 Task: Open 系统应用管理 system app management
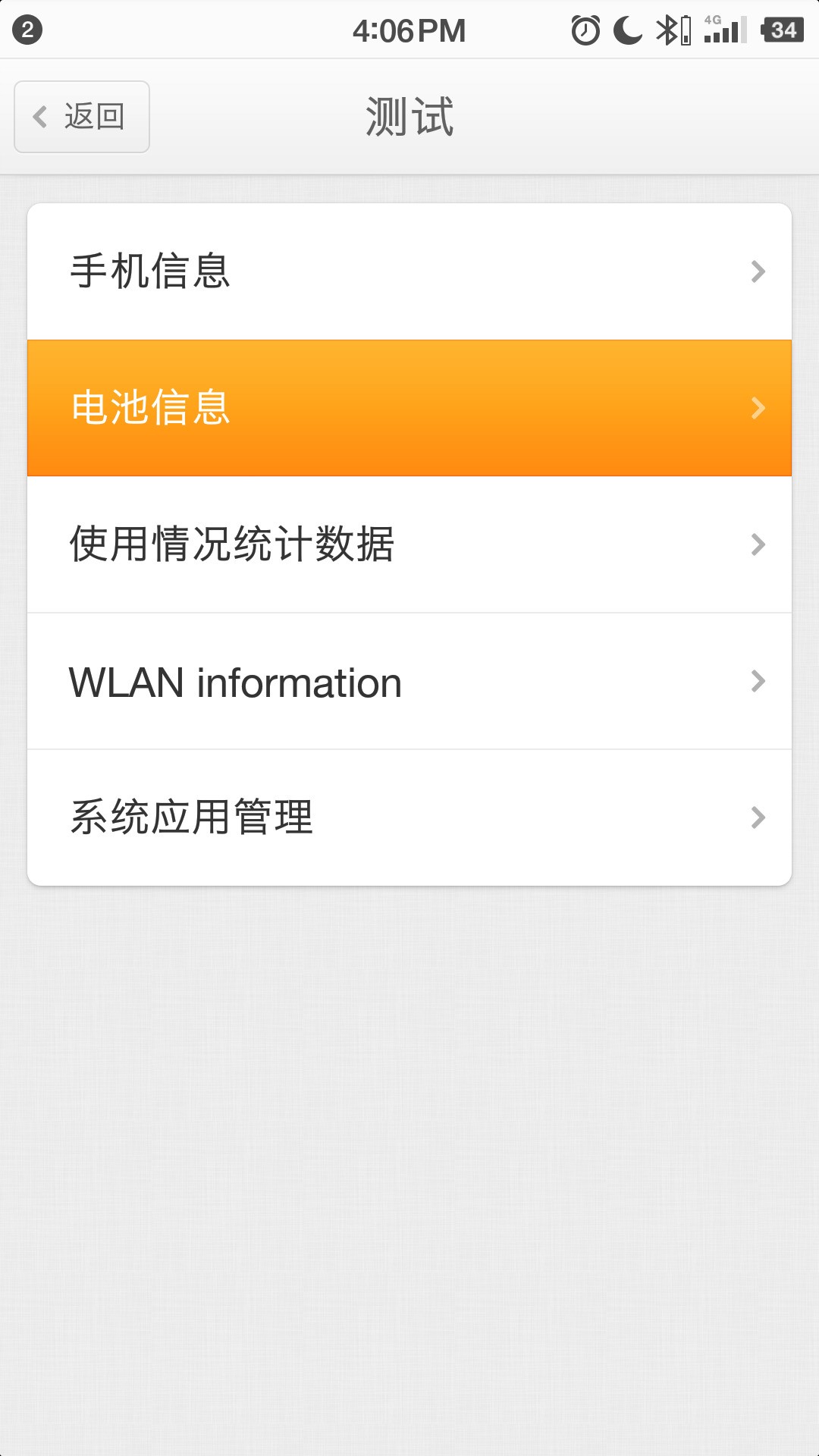tap(409, 817)
